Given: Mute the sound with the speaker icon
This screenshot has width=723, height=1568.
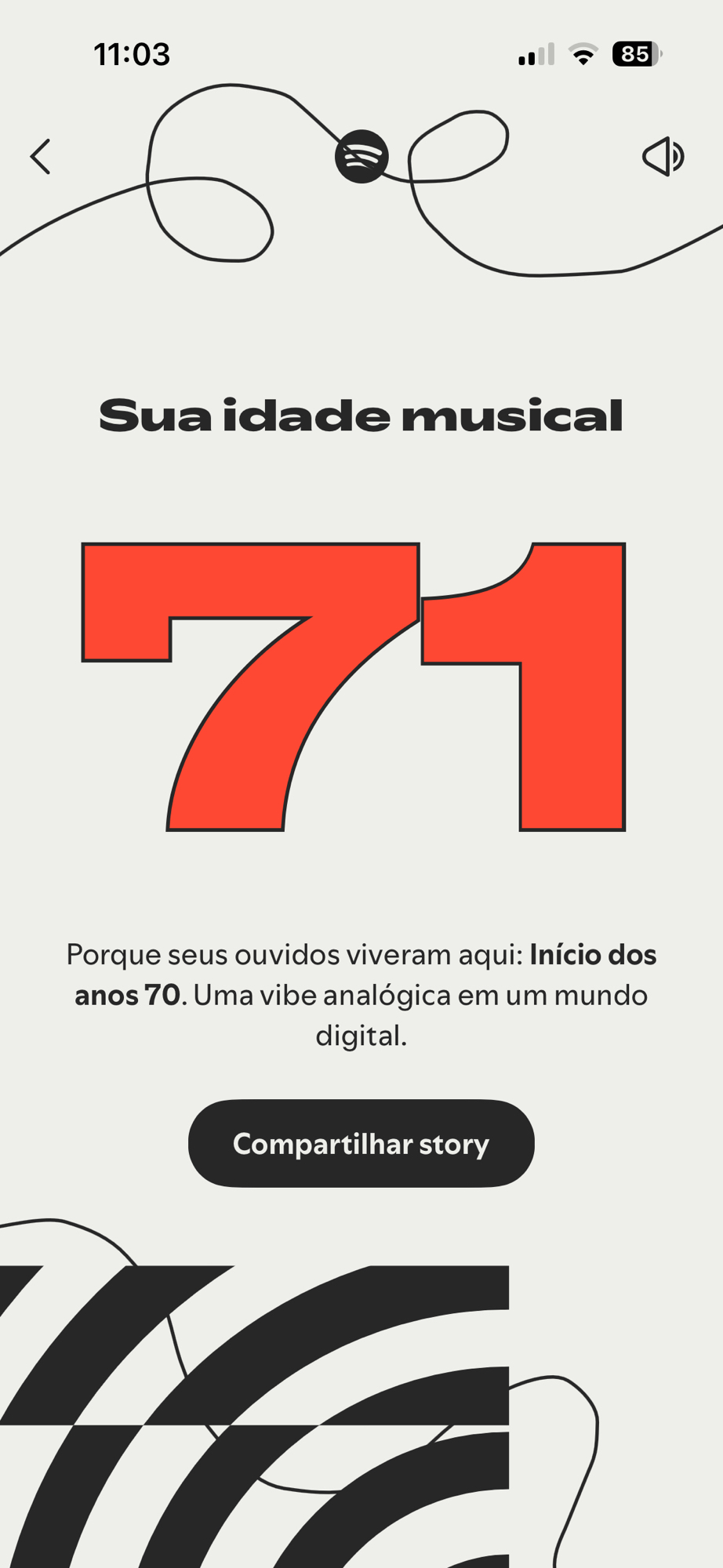Looking at the screenshot, I should 663,156.
